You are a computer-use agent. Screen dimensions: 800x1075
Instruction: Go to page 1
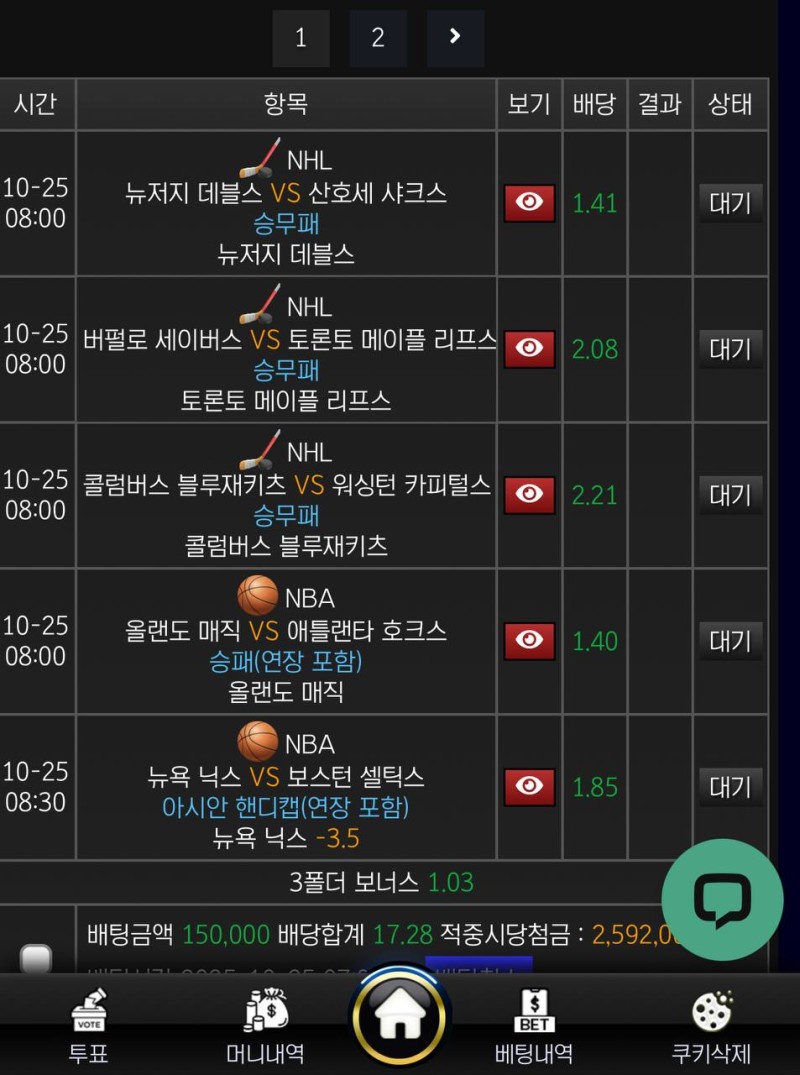(x=301, y=39)
